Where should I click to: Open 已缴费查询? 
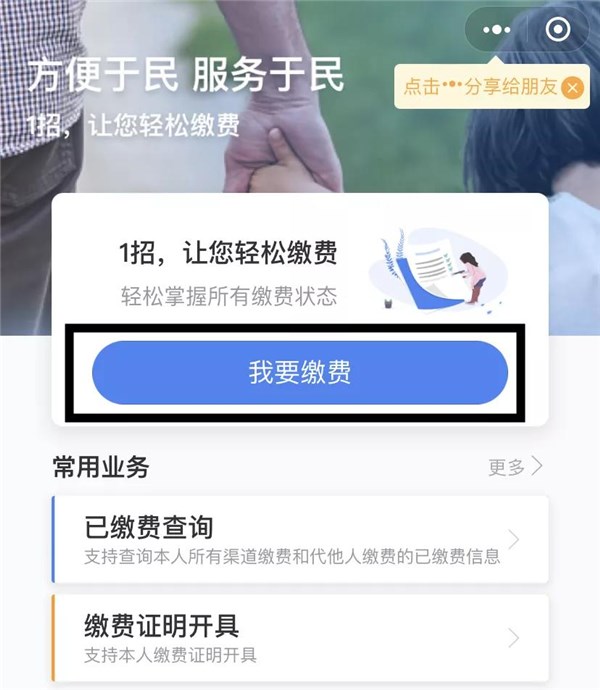point(300,539)
